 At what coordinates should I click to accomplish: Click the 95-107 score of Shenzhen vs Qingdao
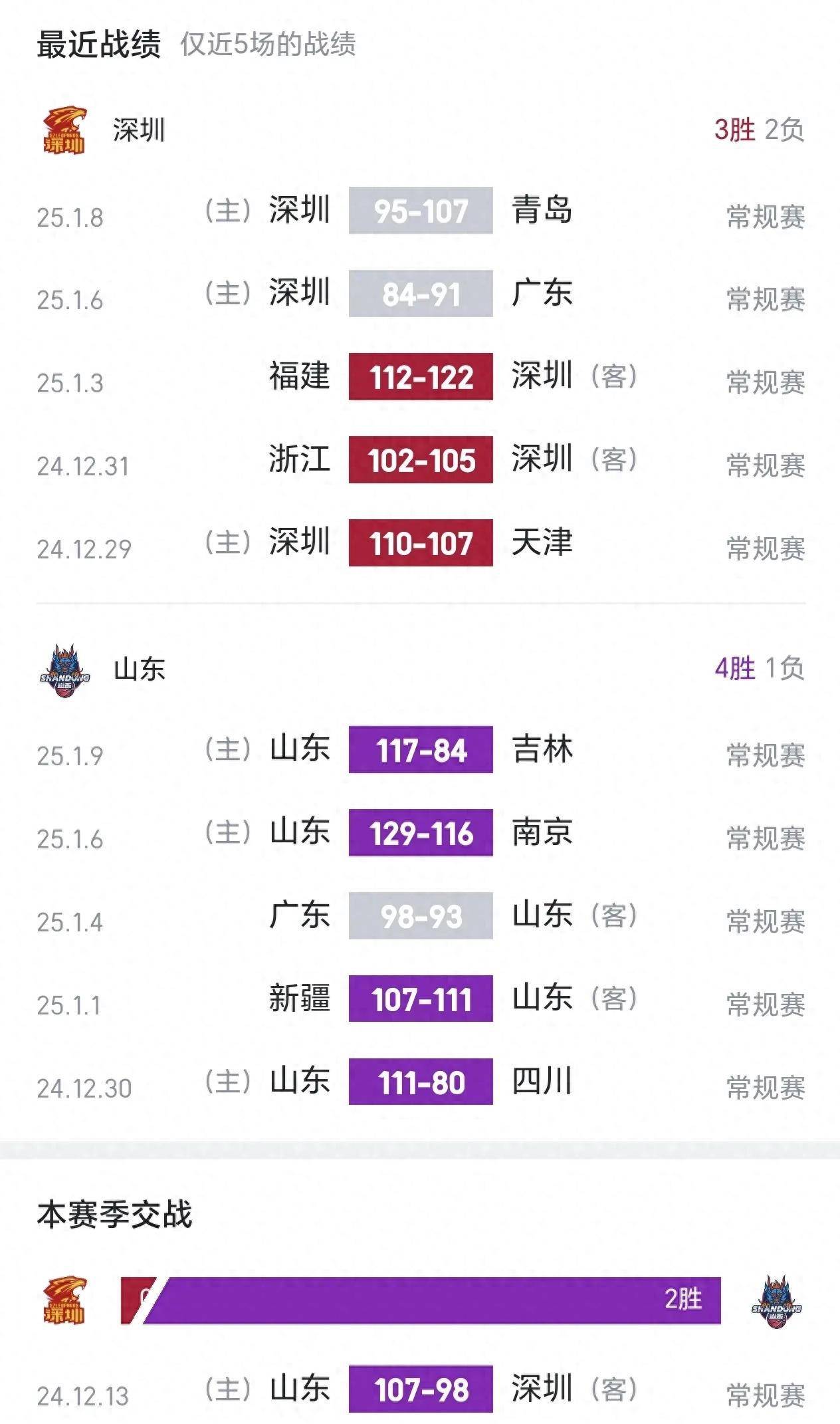pyautogui.click(x=421, y=211)
